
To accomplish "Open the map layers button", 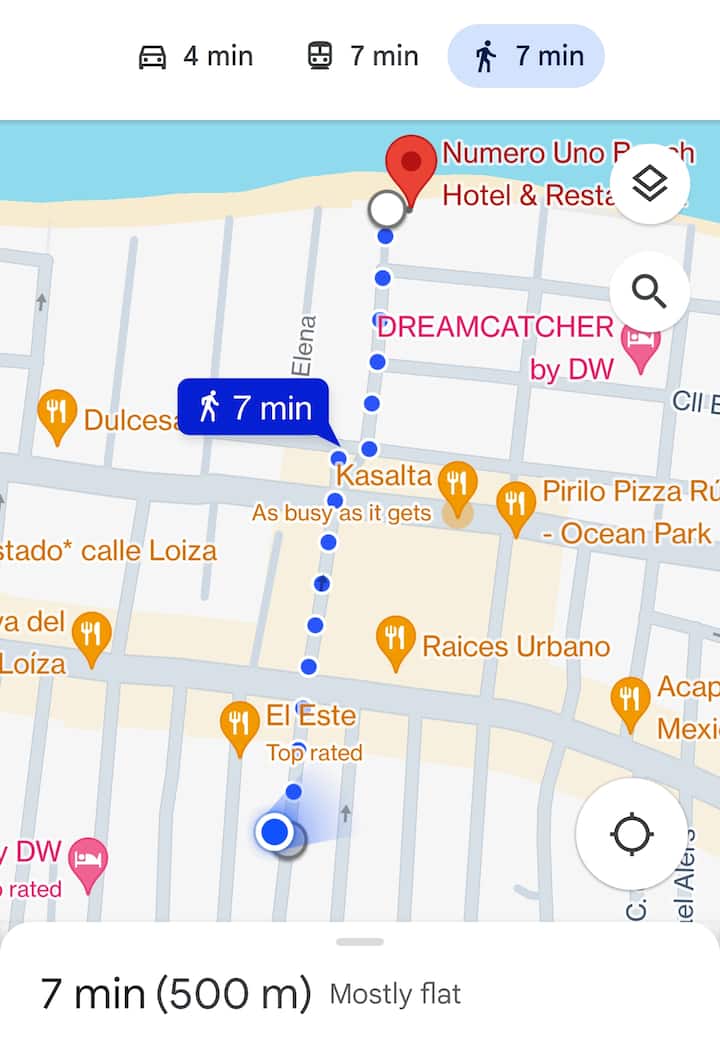I will 650,184.
